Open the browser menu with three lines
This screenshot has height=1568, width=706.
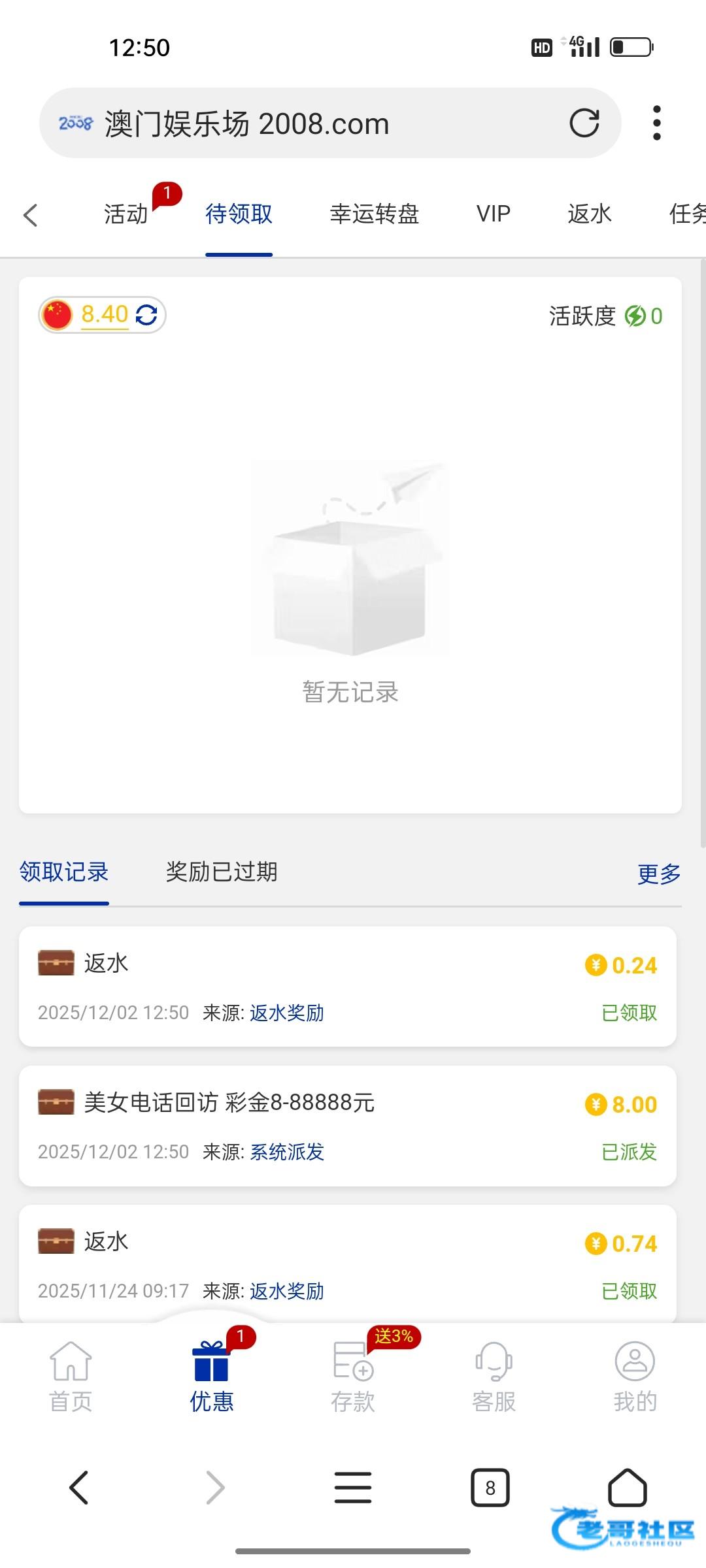(x=353, y=1488)
